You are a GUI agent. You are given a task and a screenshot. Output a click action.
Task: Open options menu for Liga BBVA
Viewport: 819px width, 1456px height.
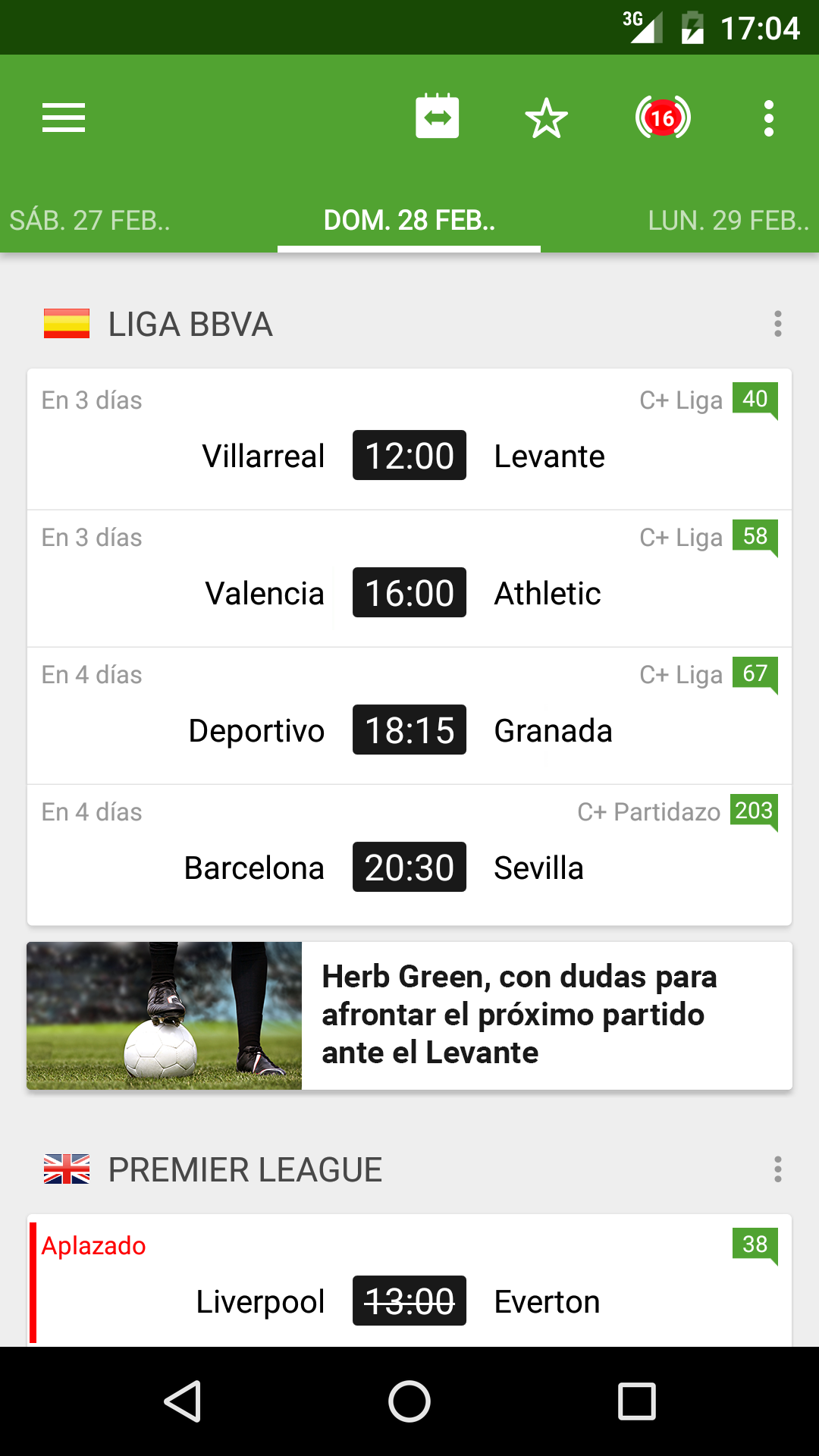pos(777,324)
